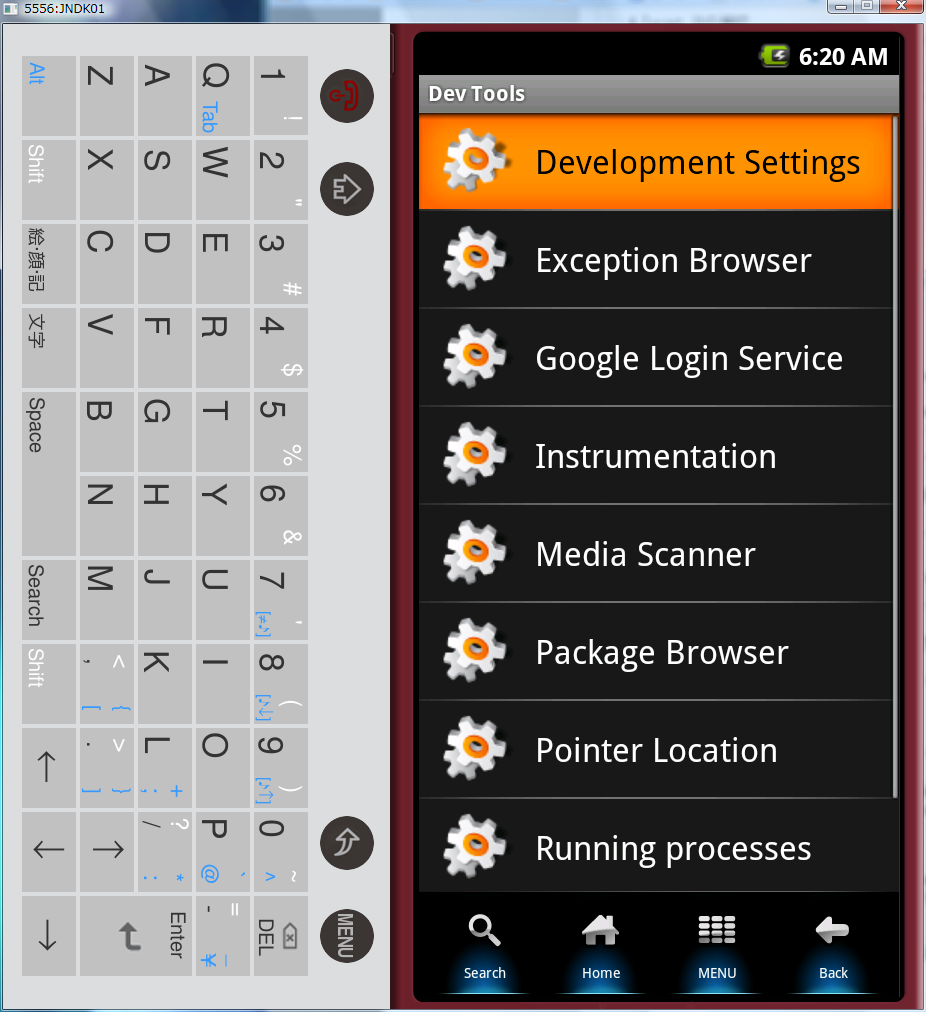Viewport: 926px width, 1012px height.
Task: Open Running processes
Action: 655,848
